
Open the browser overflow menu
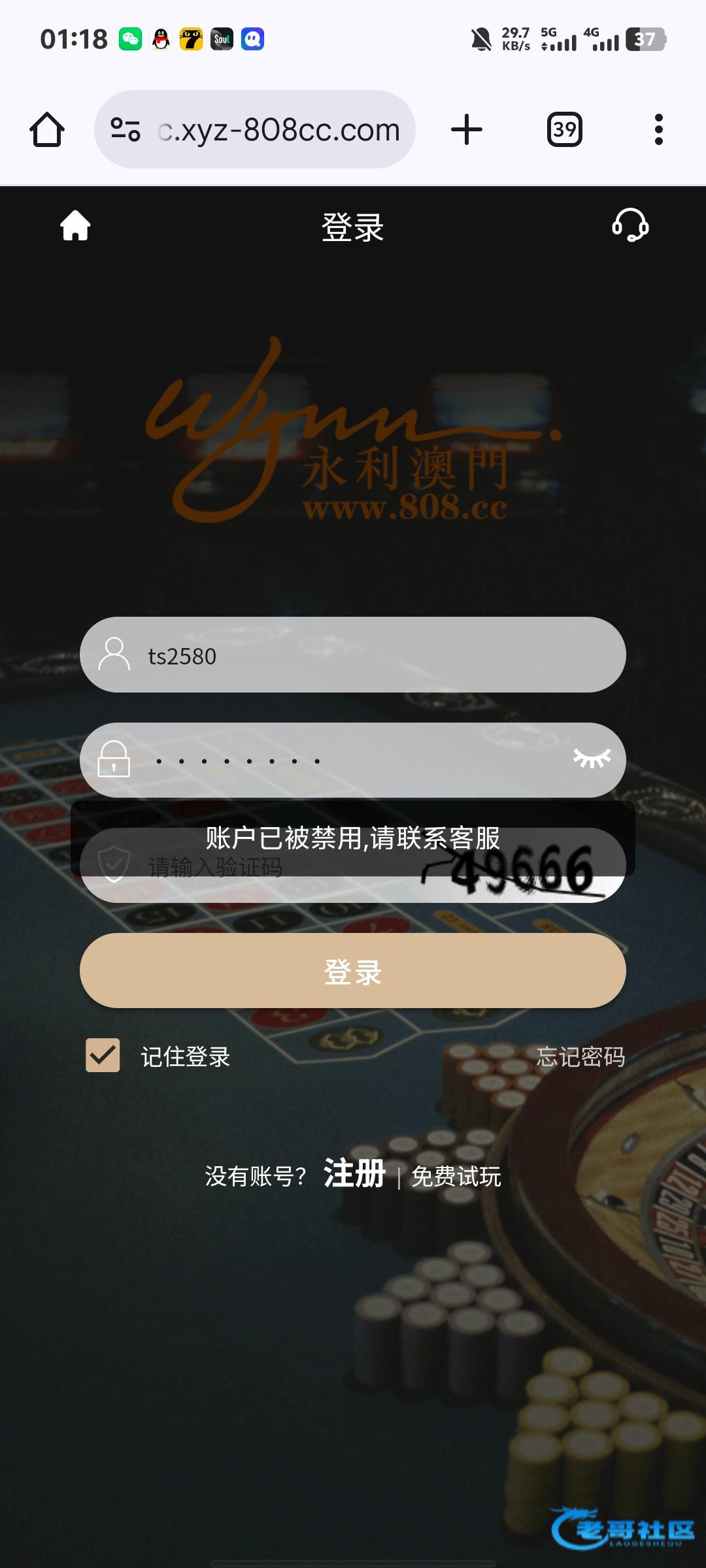tap(658, 129)
